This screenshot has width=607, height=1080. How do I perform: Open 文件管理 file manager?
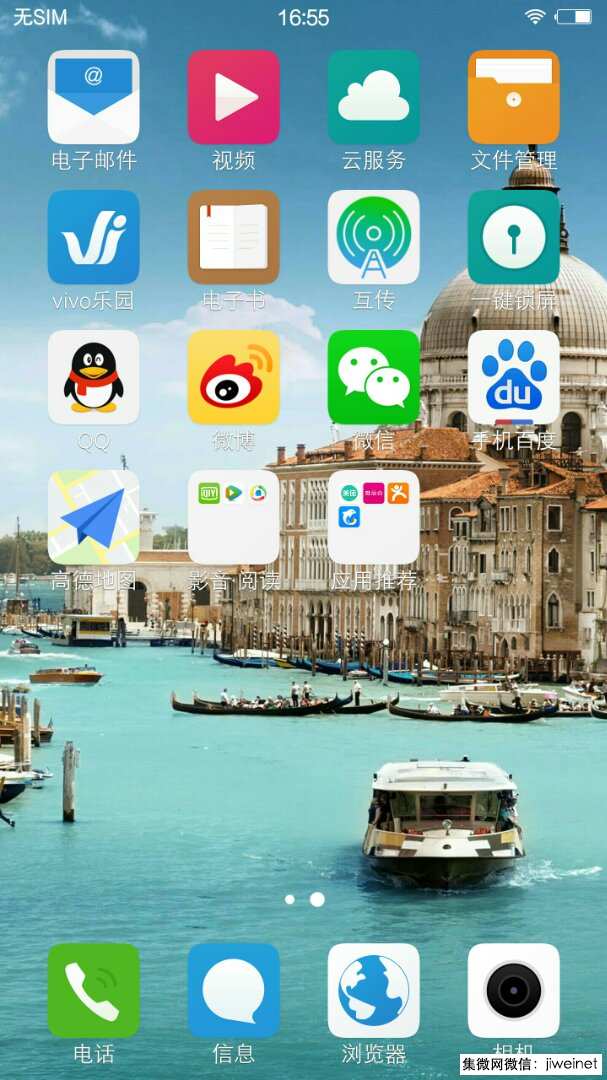pos(513,97)
